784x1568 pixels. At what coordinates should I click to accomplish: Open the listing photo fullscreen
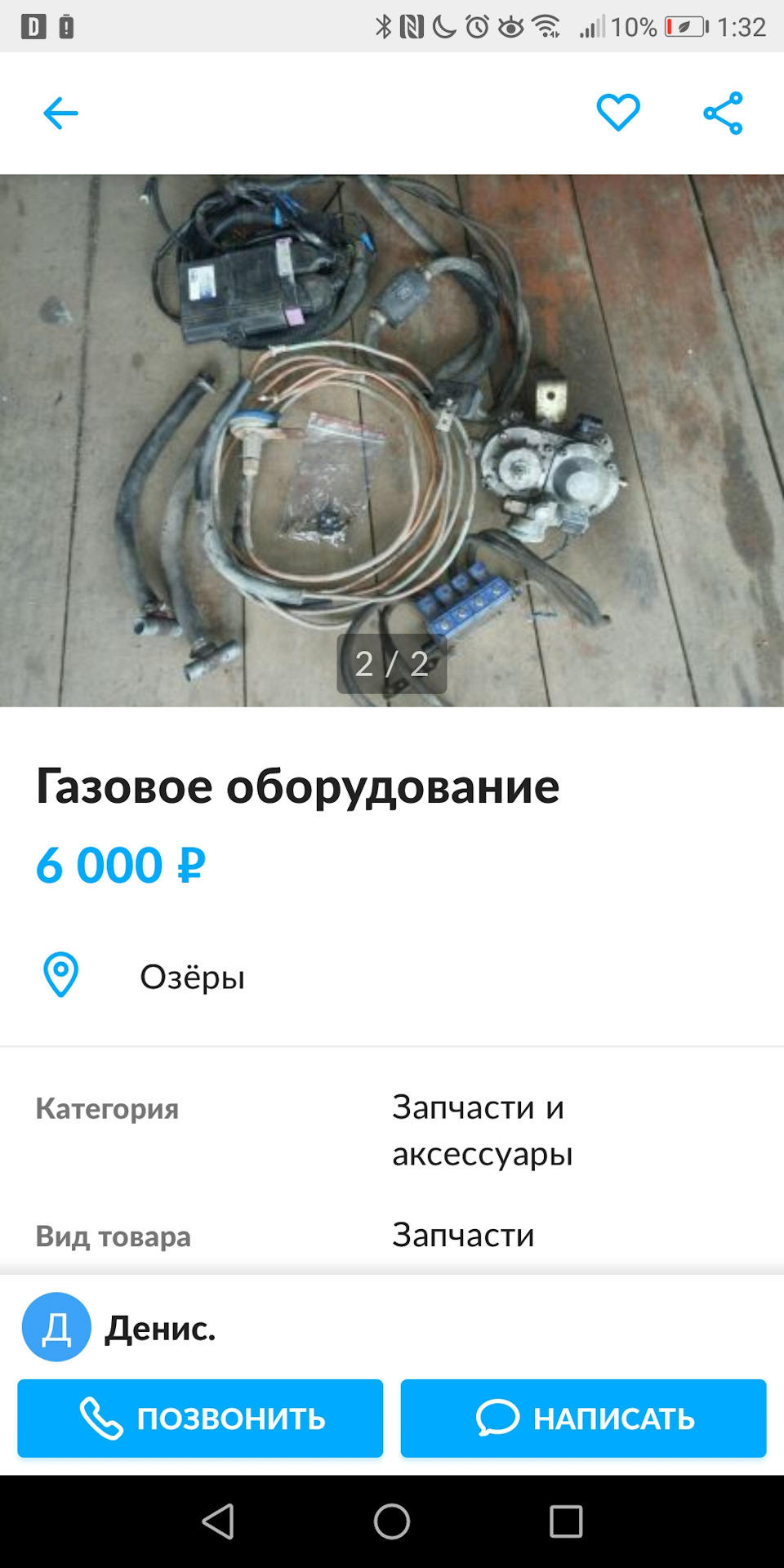click(x=392, y=441)
